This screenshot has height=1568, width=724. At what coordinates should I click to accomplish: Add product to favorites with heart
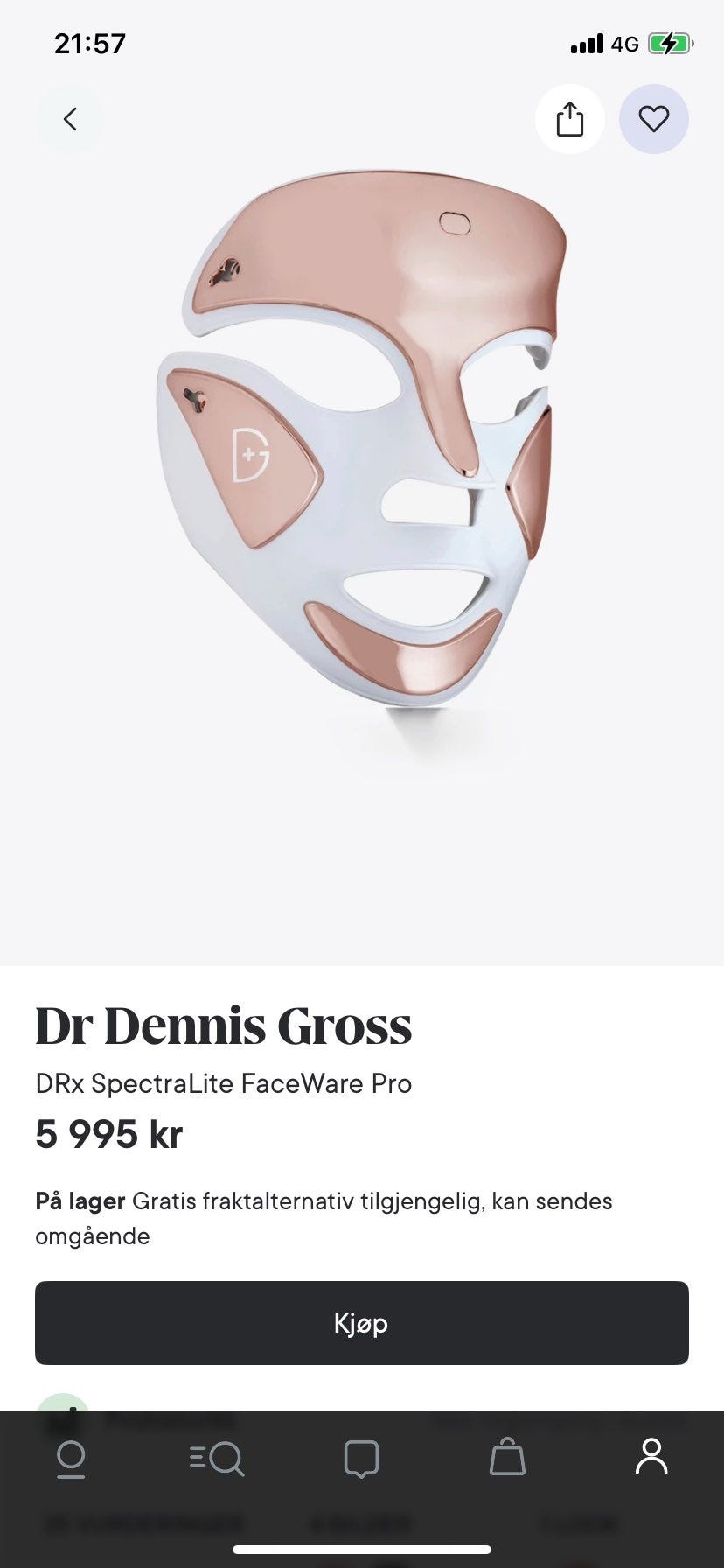point(654,119)
